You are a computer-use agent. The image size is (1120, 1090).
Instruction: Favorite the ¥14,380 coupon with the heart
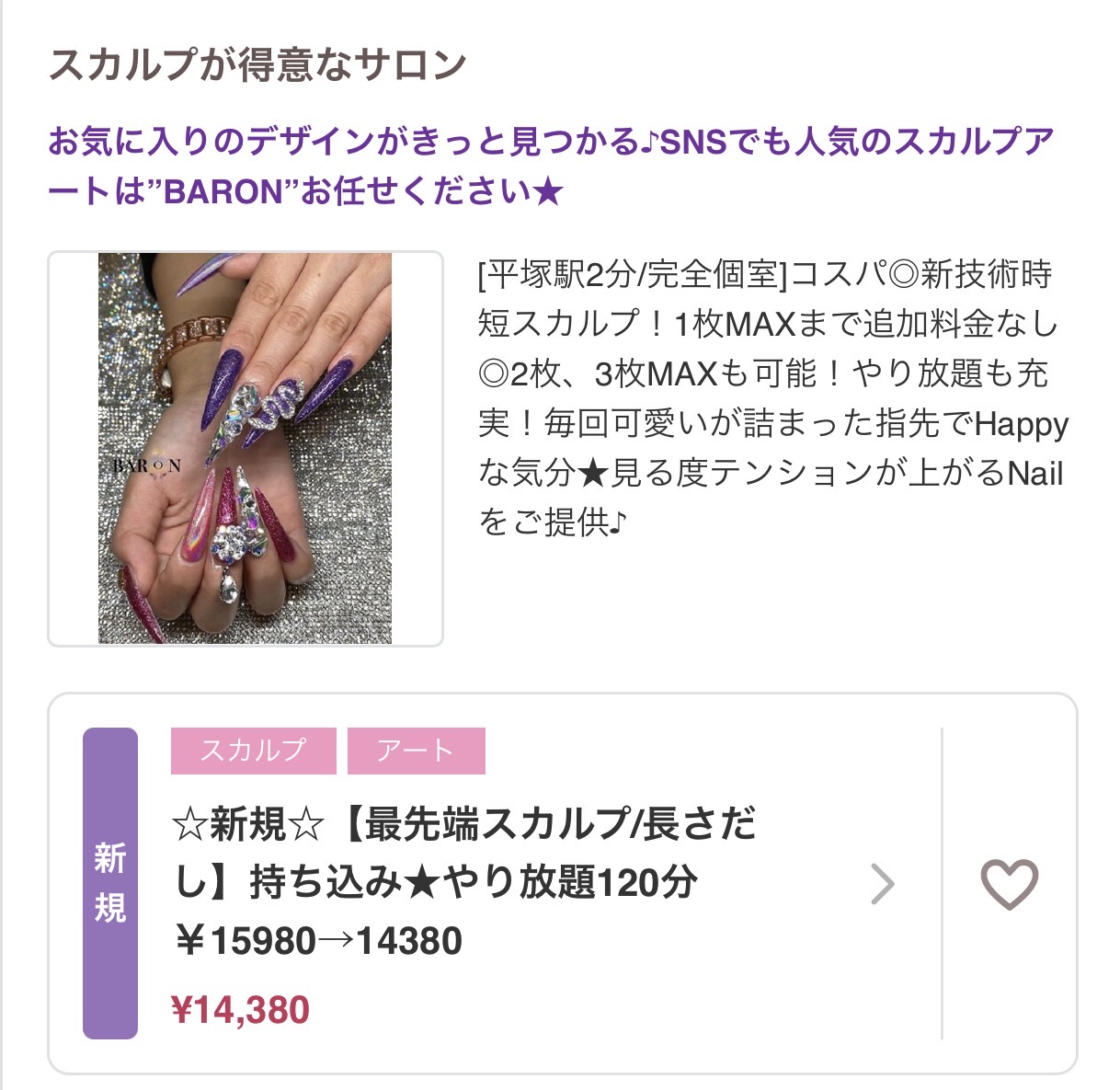click(x=1009, y=884)
